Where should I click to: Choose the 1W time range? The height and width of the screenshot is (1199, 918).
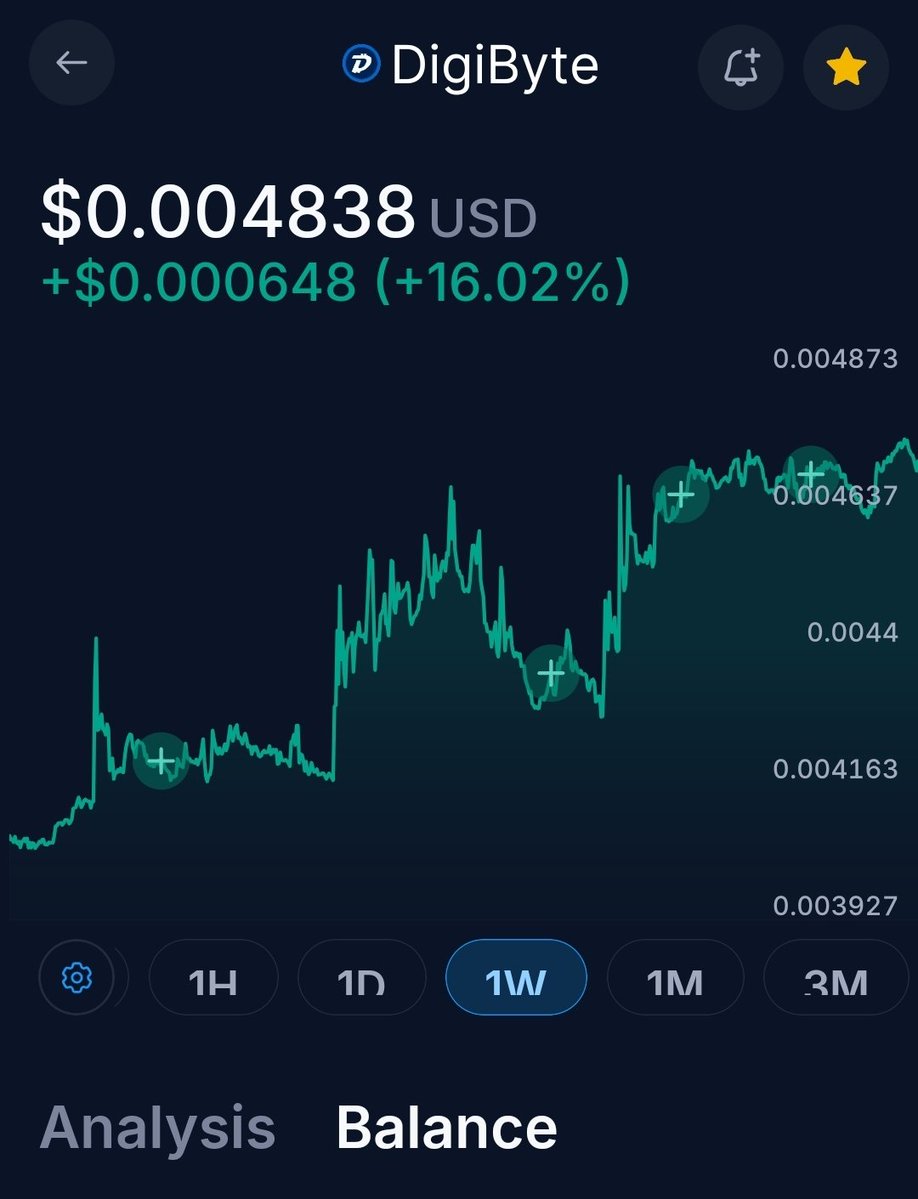pyautogui.click(x=515, y=979)
